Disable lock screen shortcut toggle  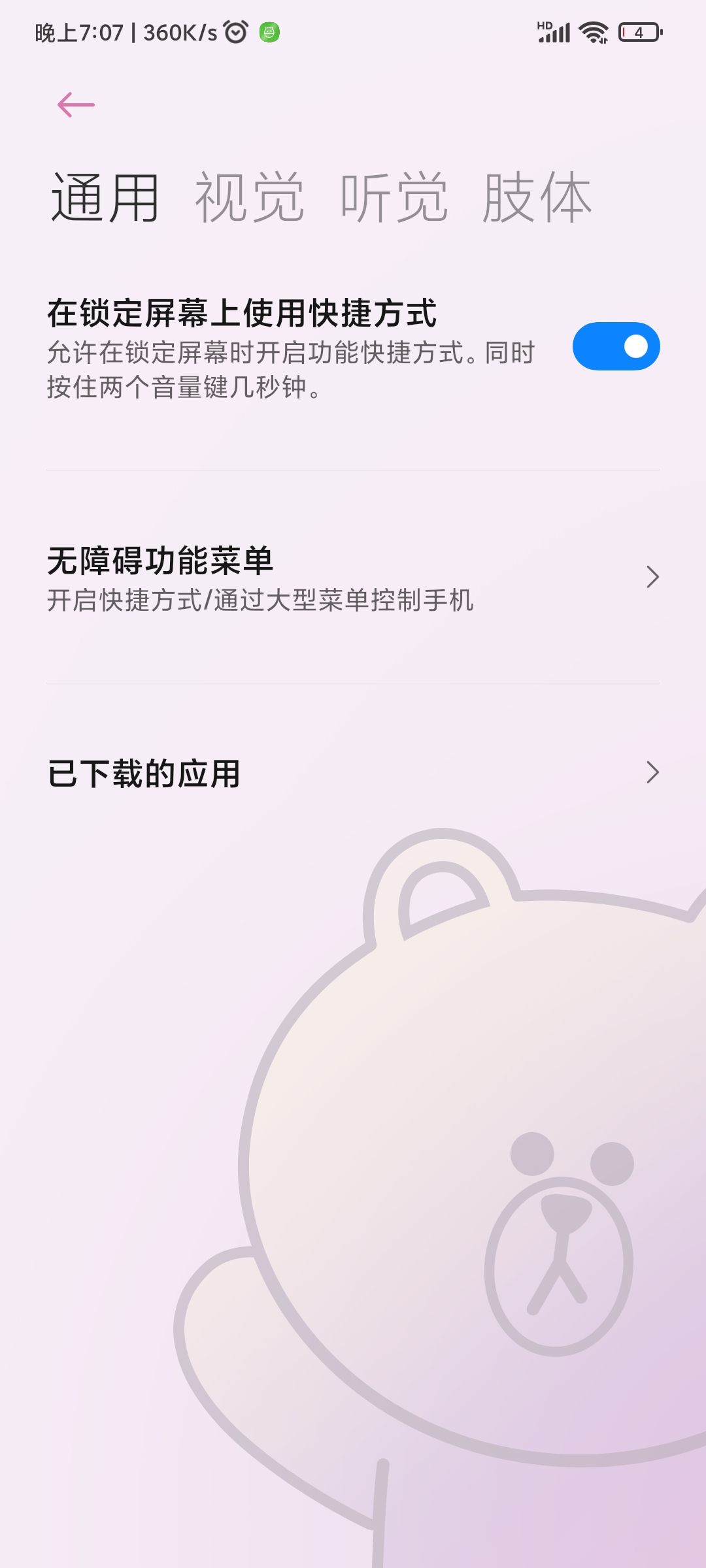tap(616, 346)
